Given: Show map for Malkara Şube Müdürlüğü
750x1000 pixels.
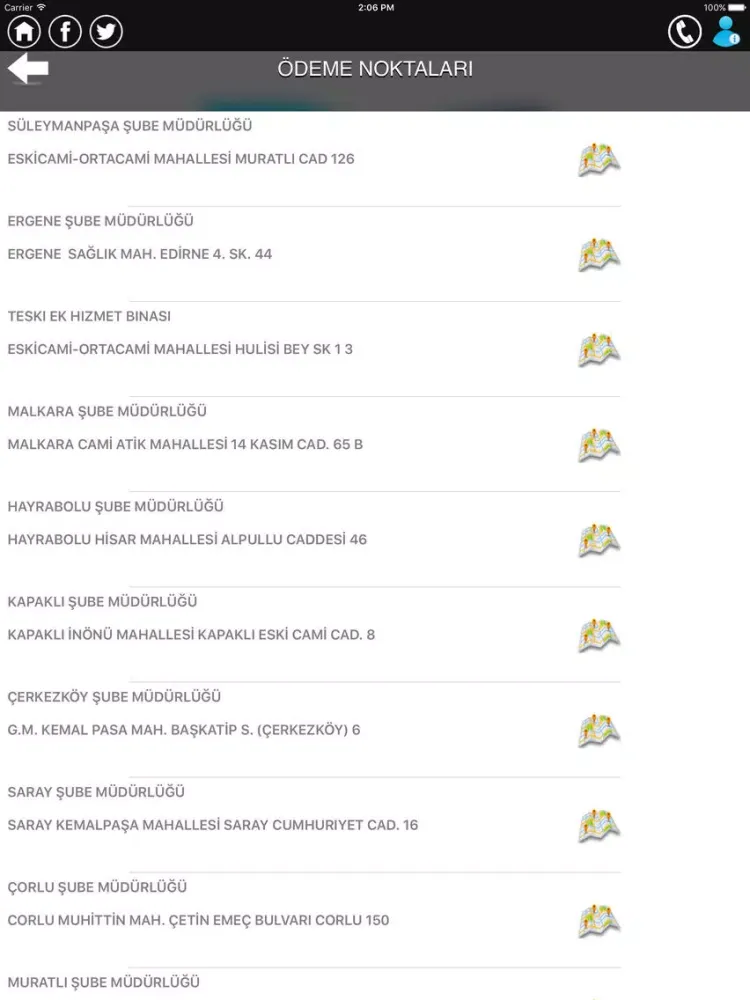Looking at the screenshot, I should point(599,445).
